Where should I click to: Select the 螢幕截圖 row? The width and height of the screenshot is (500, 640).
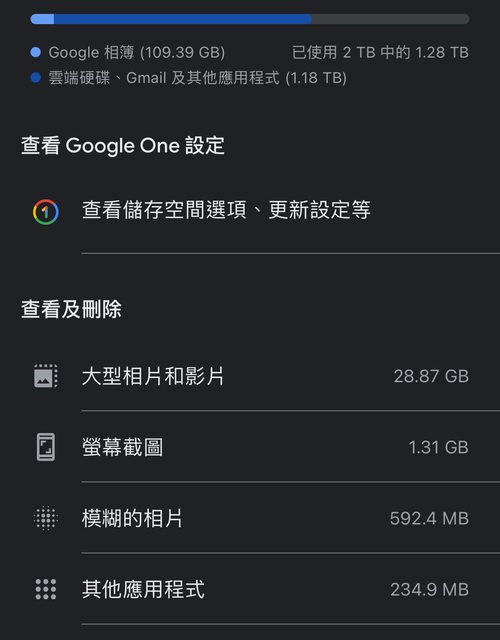[x=250, y=447]
